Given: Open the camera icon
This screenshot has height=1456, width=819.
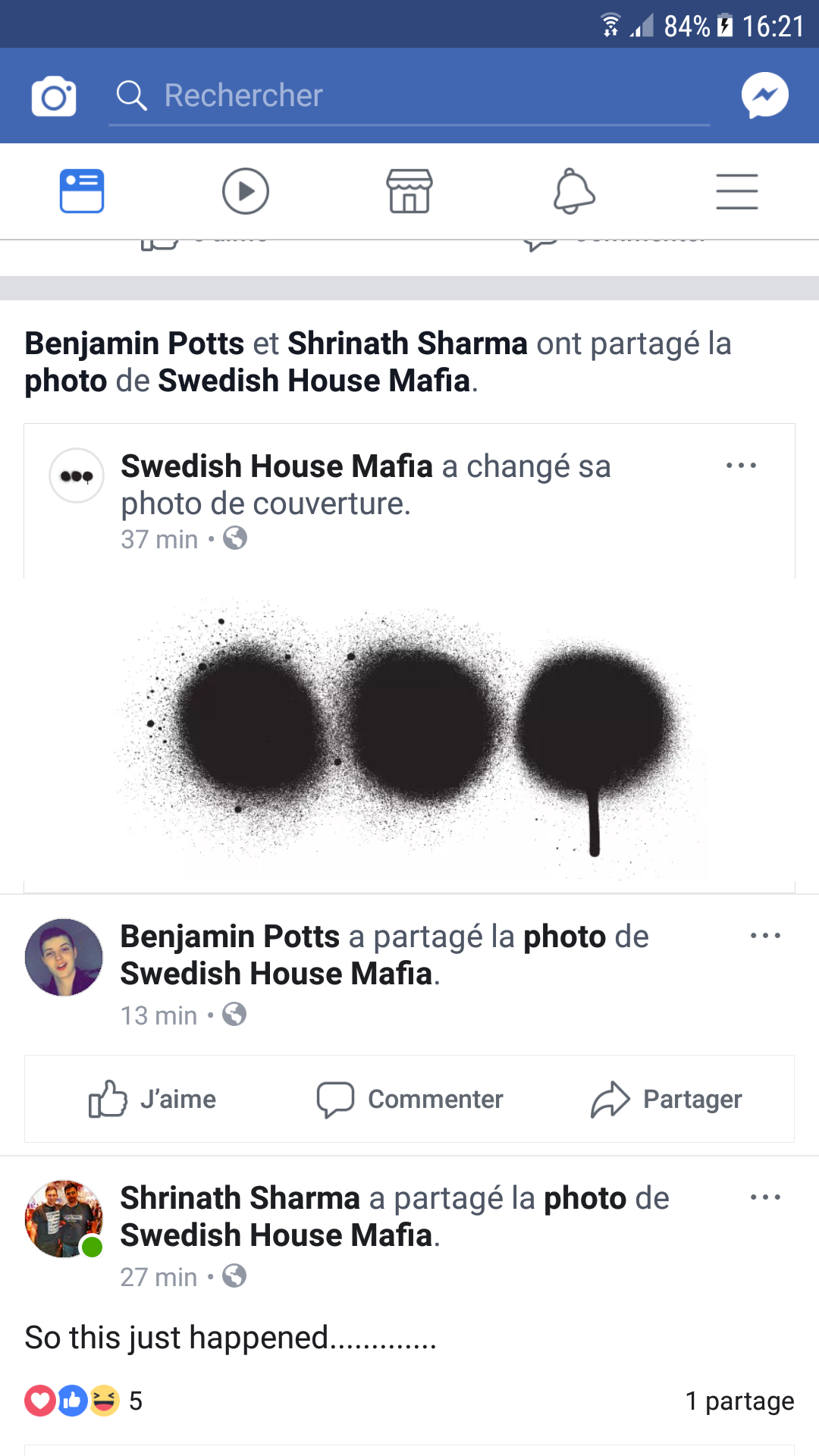Looking at the screenshot, I should click(54, 96).
